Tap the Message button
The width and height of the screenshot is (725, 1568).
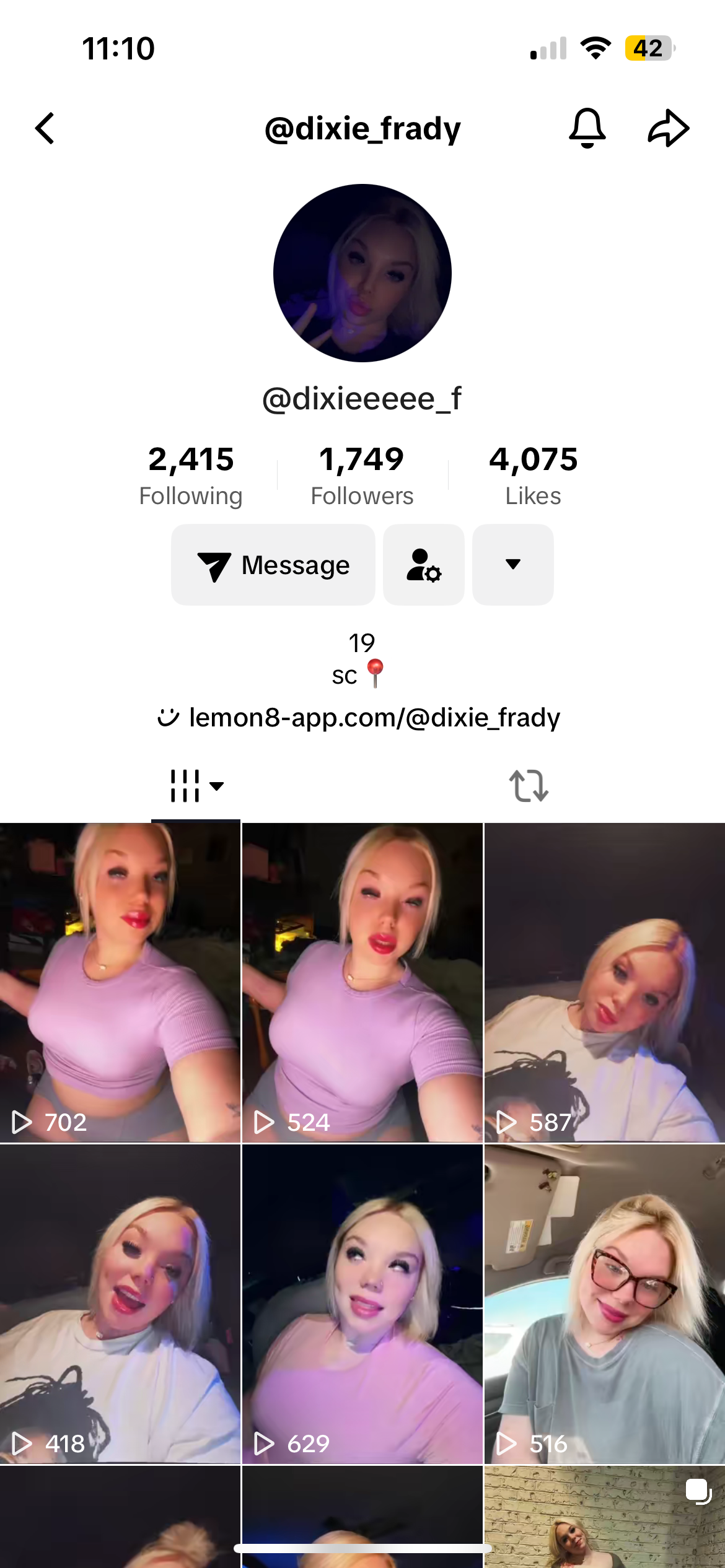[273, 565]
